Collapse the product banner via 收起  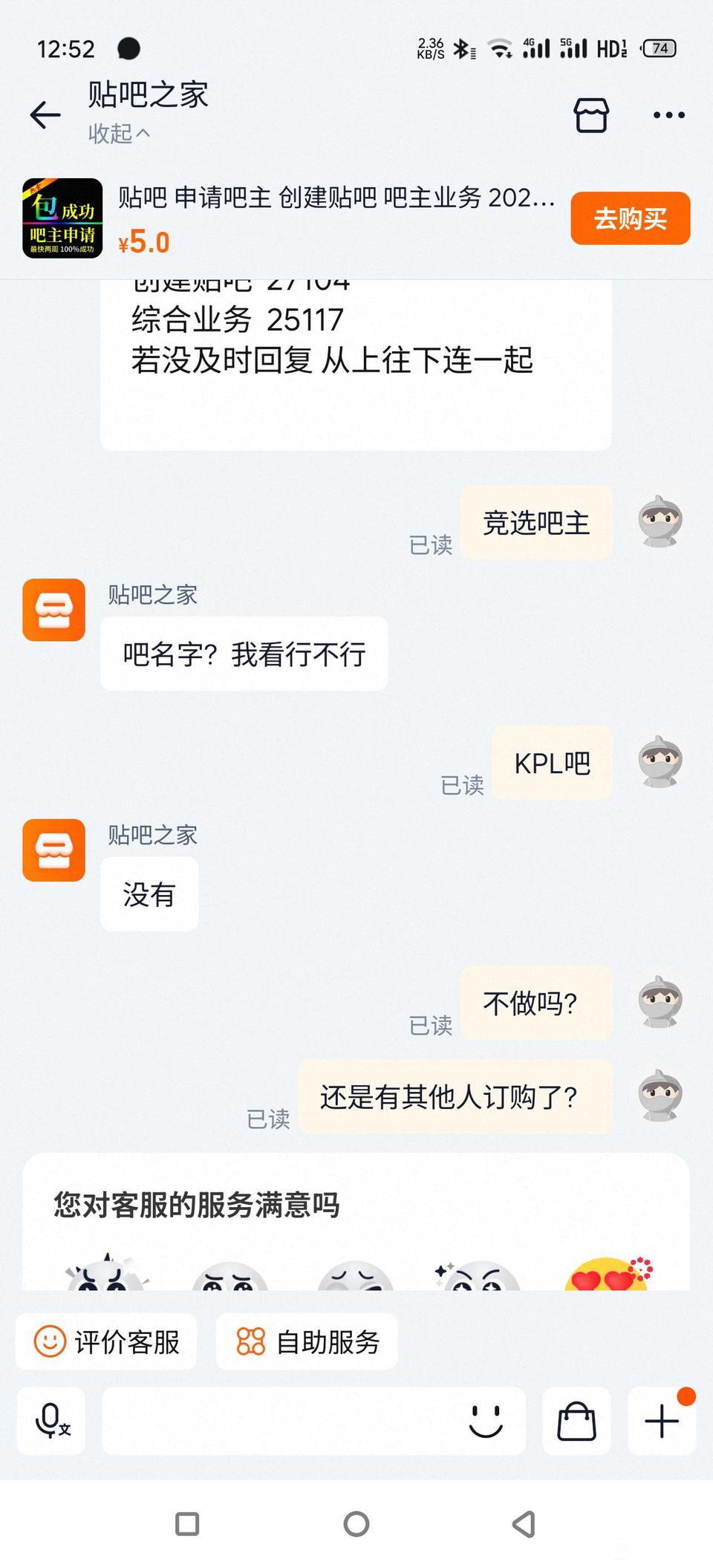pos(119,134)
